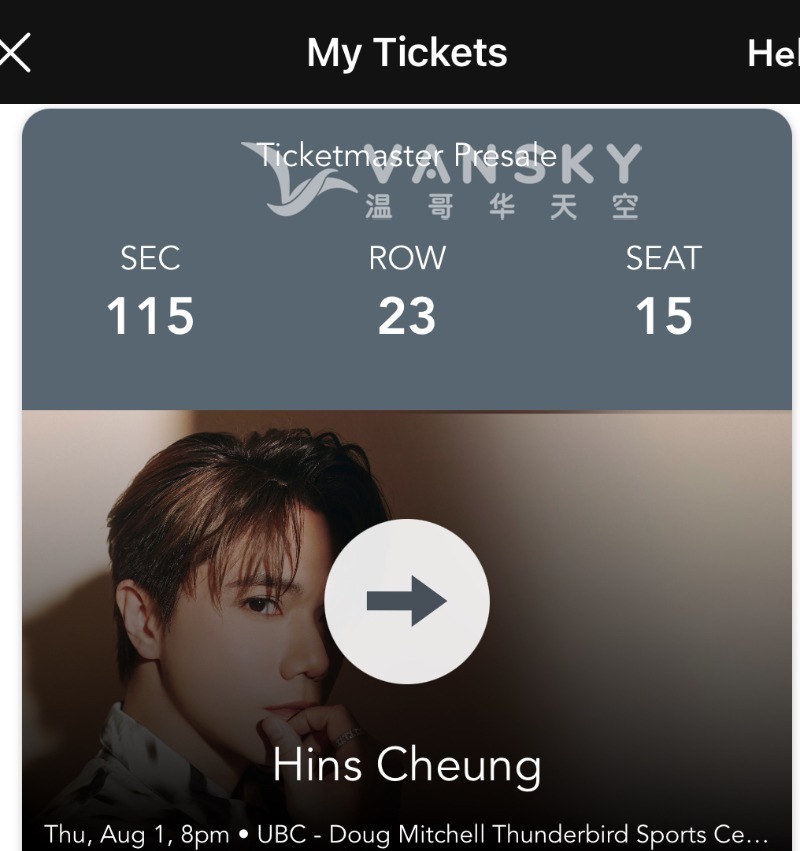The width and height of the screenshot is (800, 851).
Task: Tap the arrow button on Hins Cheung ticket
Action: [x=407, y=601]
